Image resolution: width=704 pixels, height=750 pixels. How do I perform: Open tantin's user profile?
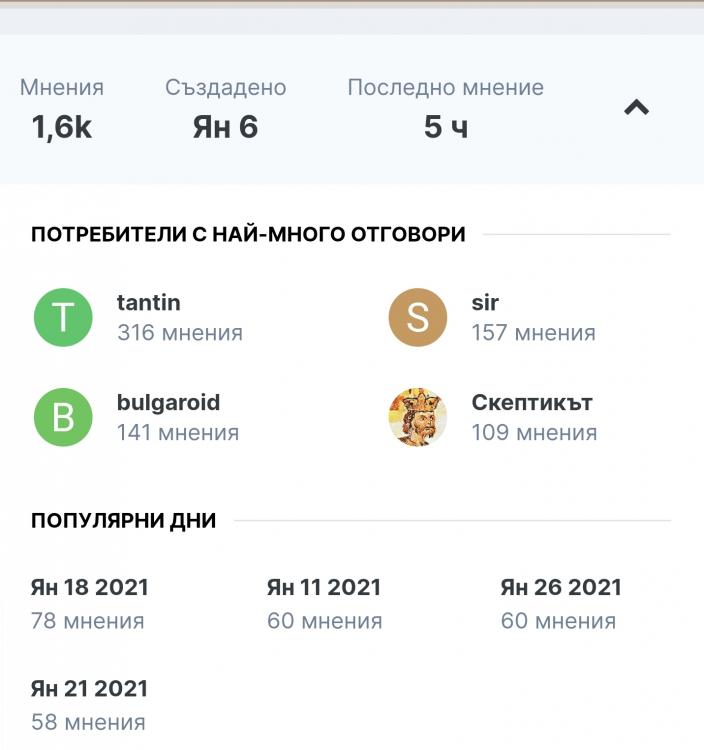pyautogui.click(x=149, y=302)
